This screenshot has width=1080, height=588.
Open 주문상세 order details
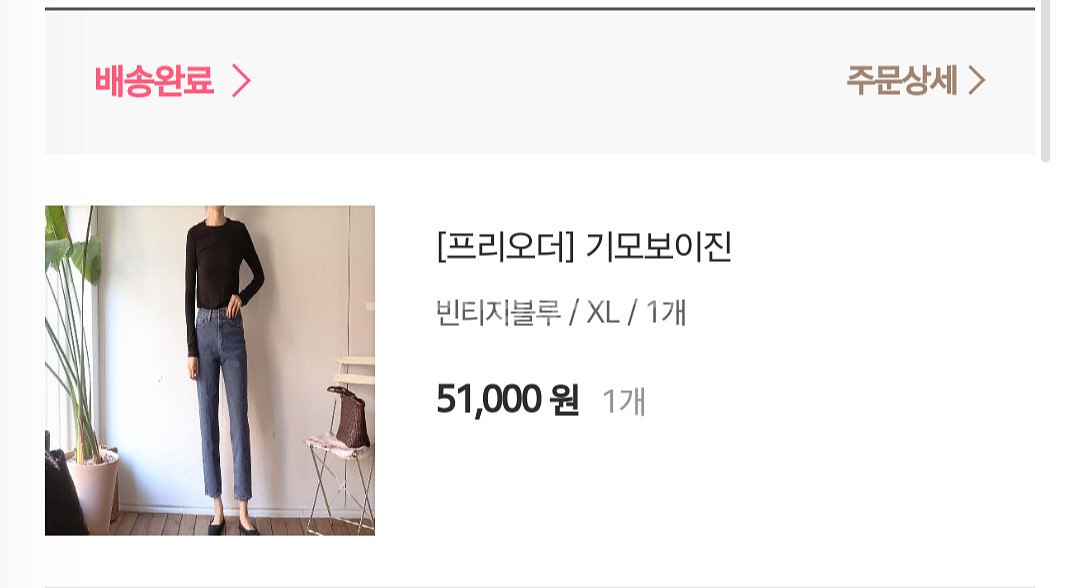tap(915, 81)
